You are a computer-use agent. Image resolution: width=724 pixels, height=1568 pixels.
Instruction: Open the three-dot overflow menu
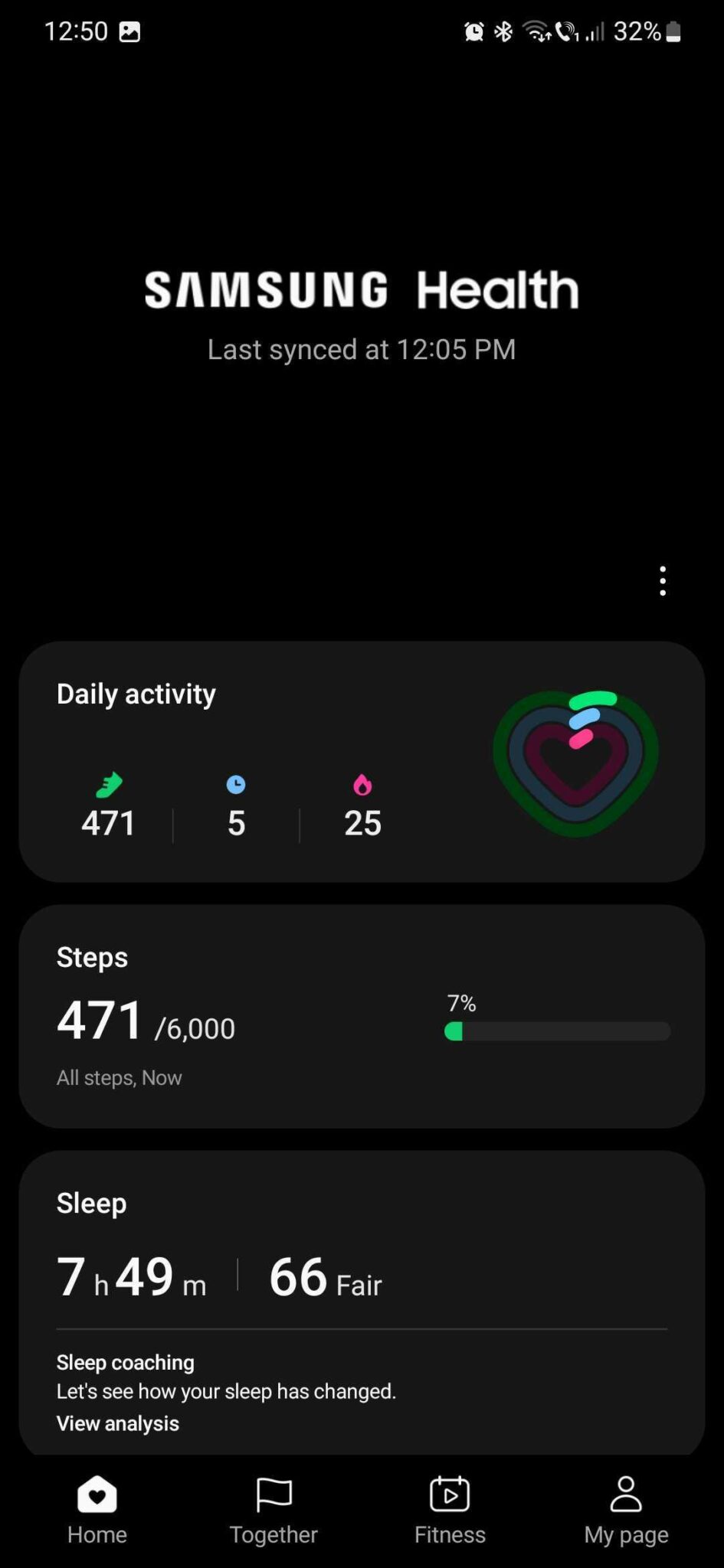tap(663, 580)
